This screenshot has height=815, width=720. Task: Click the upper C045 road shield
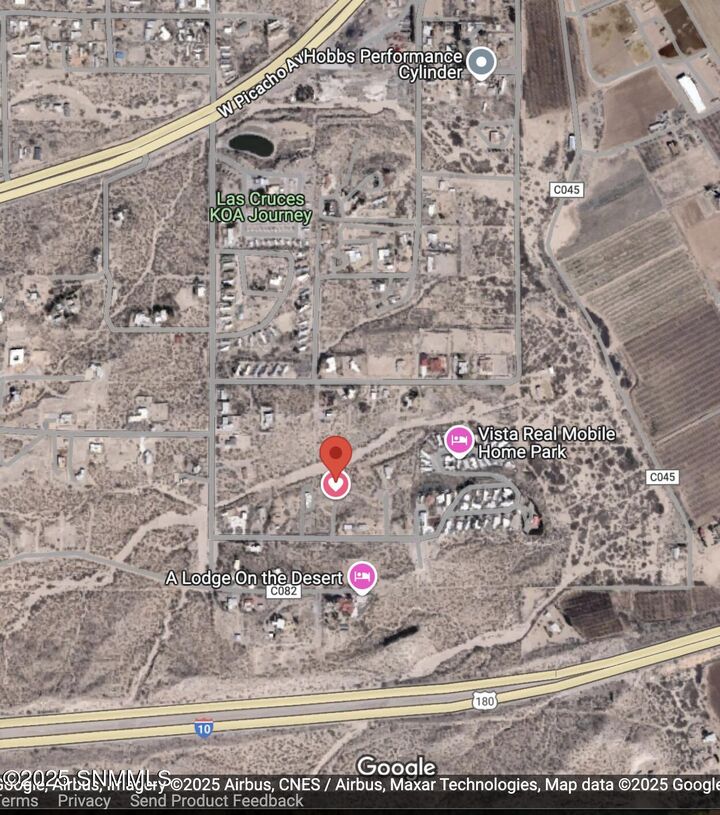pyautogui.click(x=566, y=187)
